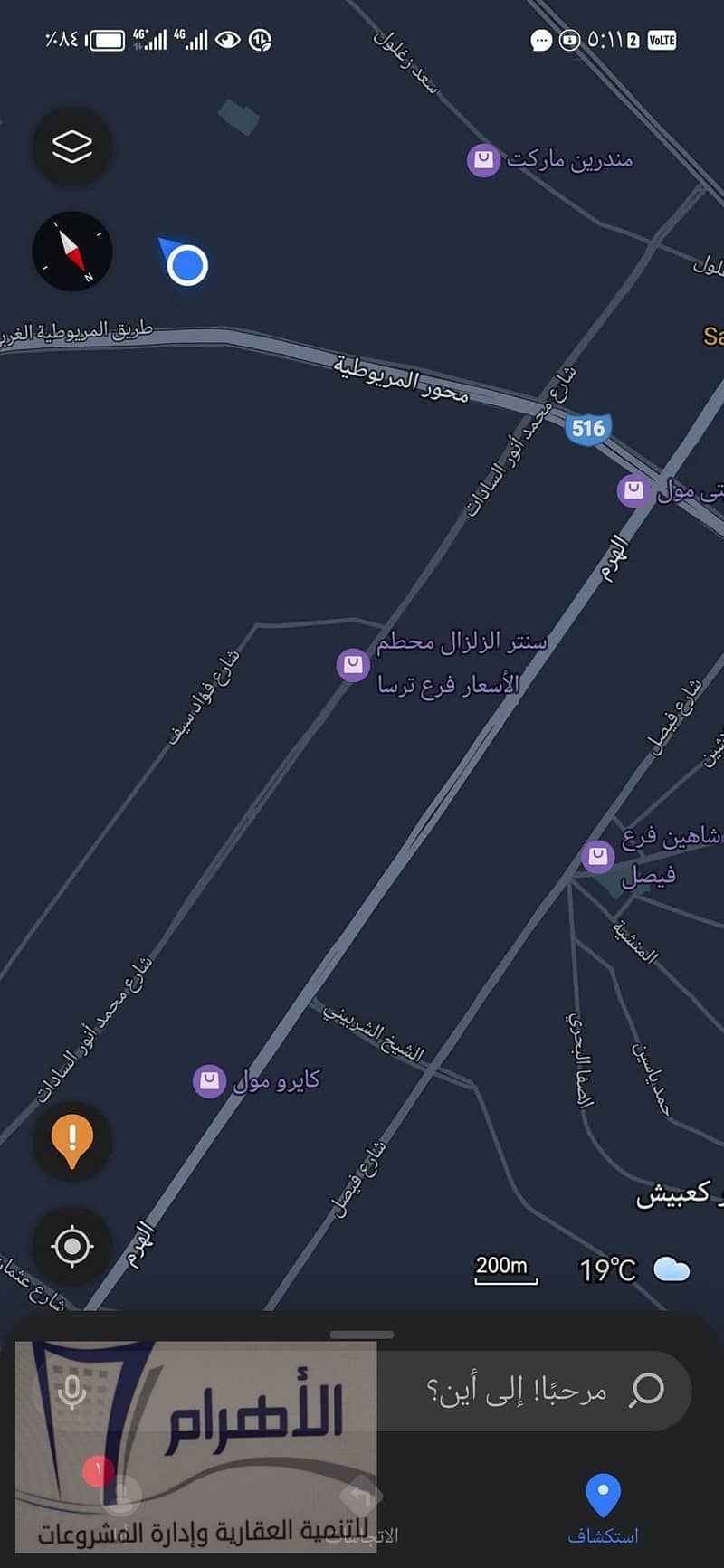Open the orange report incident button

point(72,1141)
